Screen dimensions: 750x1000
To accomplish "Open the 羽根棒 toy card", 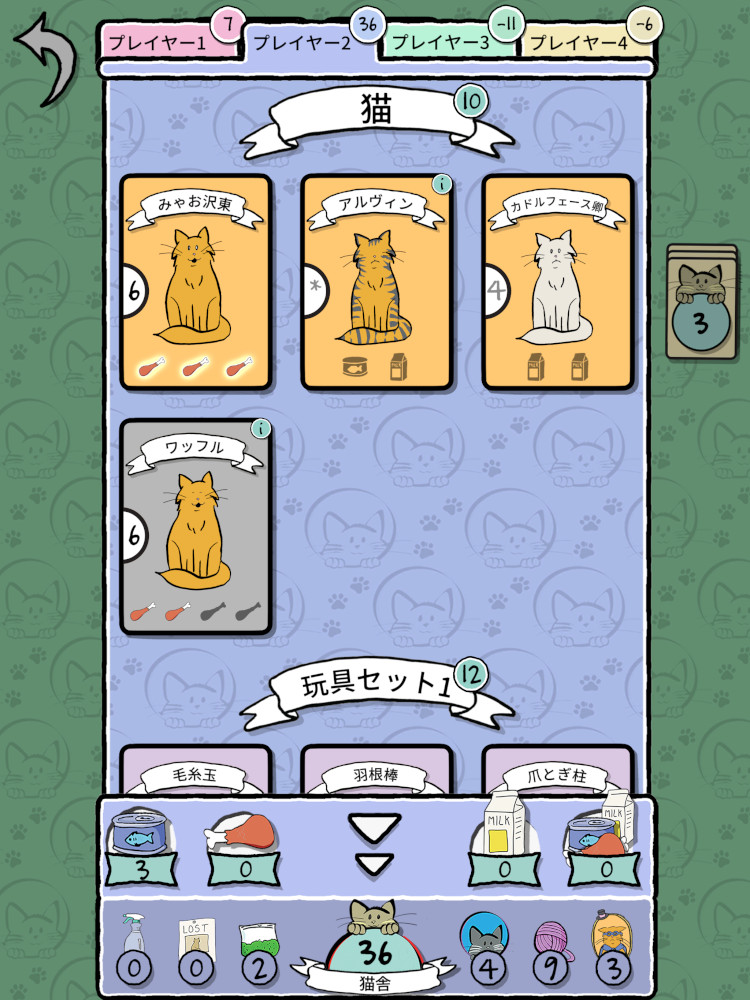I will (x=377, y=770).
